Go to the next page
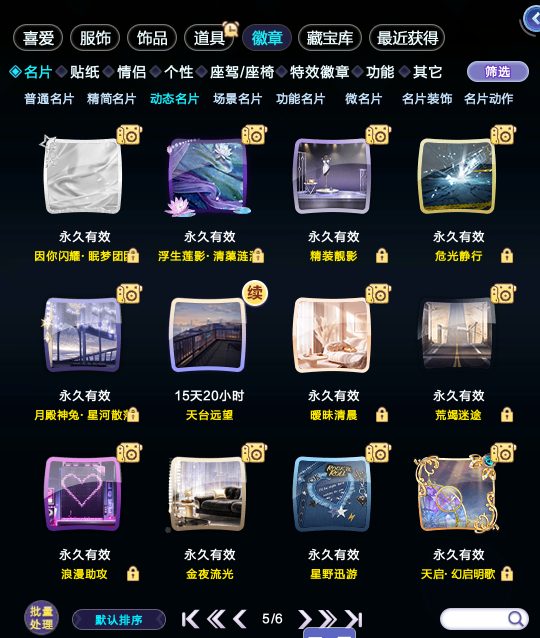The width and height of the screenshot is (540, 638). pyautogui.click(x=304, y=619)
